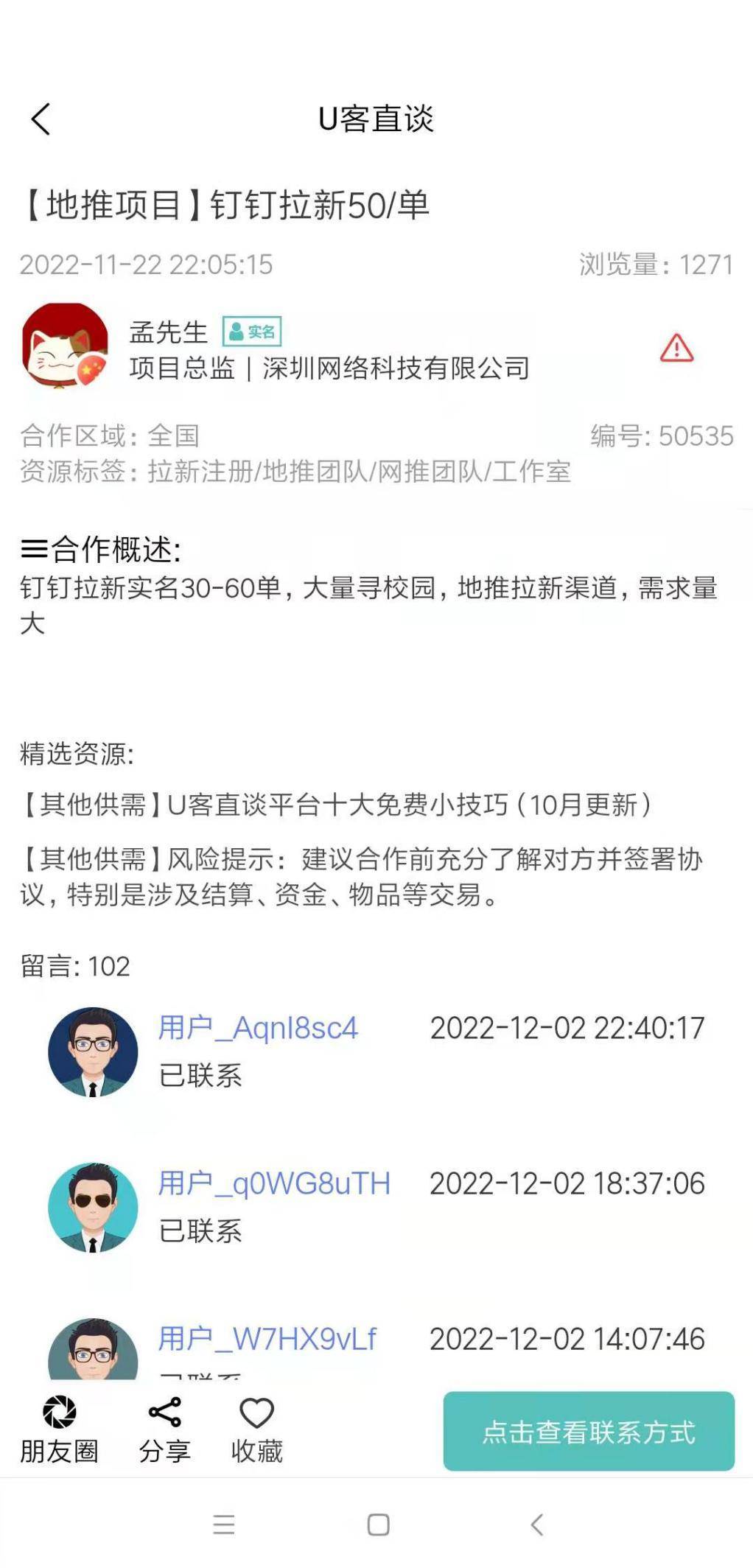Open the 风险提示 featured resource

[361, 877]
